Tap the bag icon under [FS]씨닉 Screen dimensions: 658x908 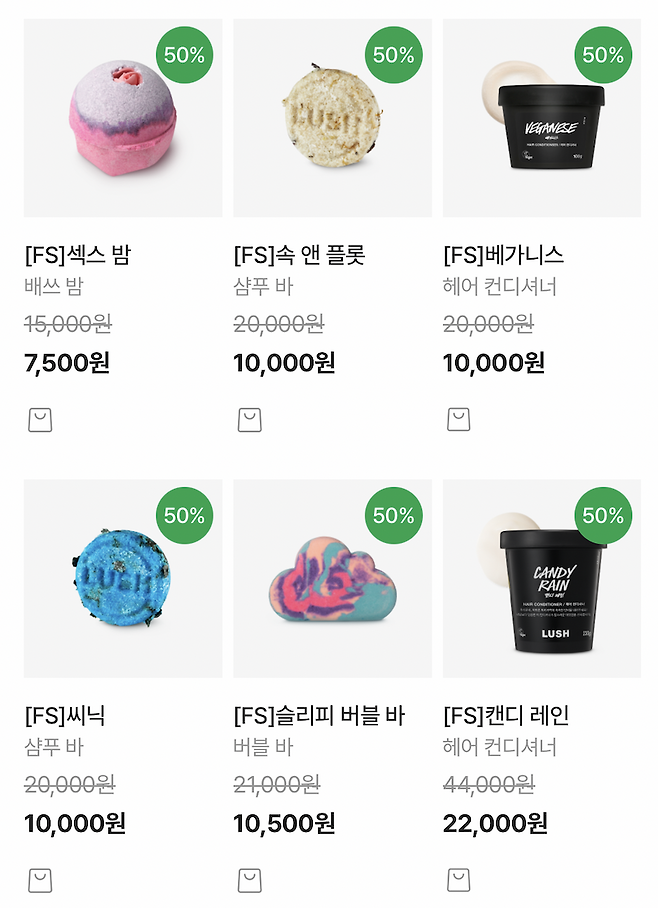(39, 880)
